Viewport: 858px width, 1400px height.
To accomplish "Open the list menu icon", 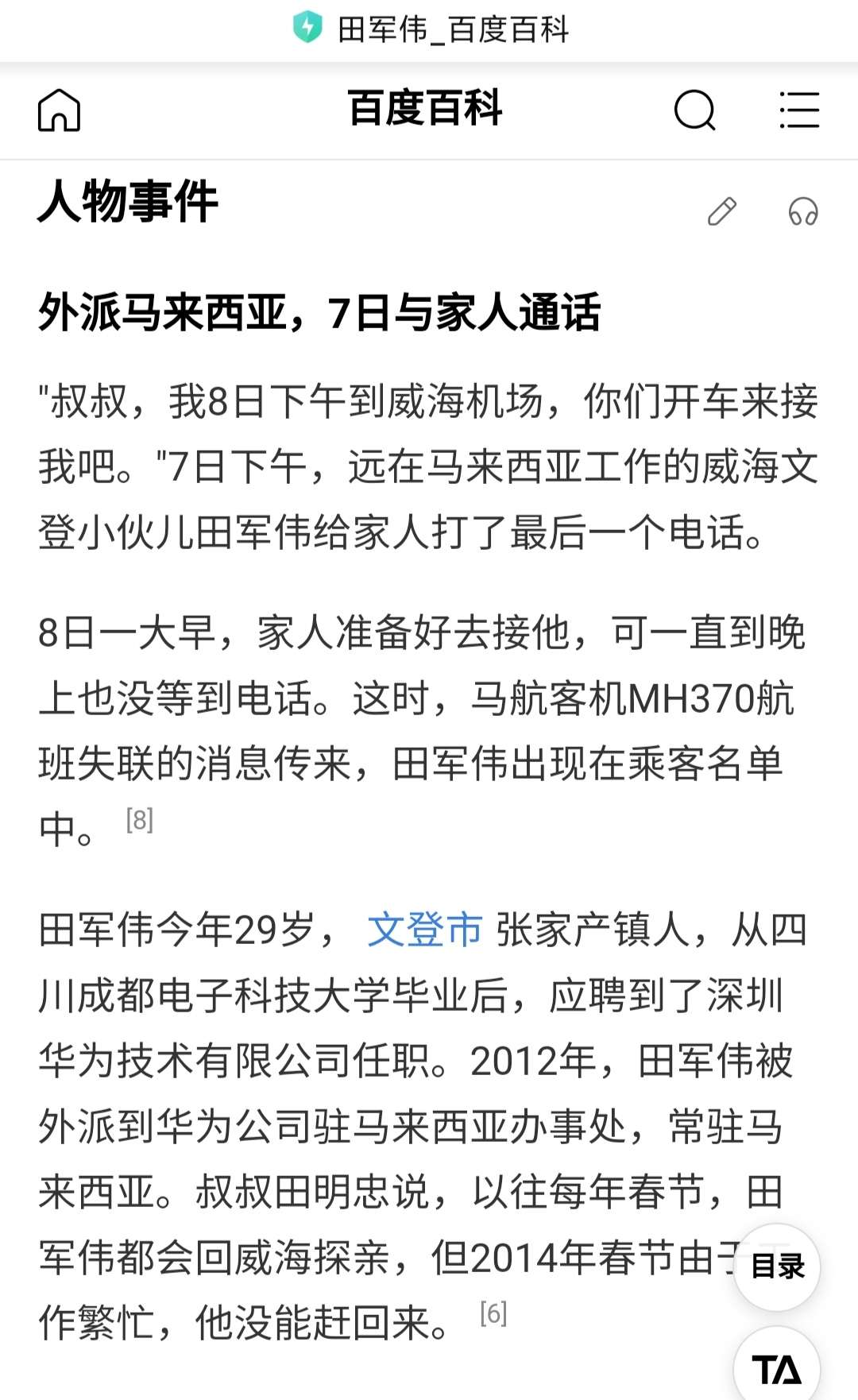I will pos(799,110).
